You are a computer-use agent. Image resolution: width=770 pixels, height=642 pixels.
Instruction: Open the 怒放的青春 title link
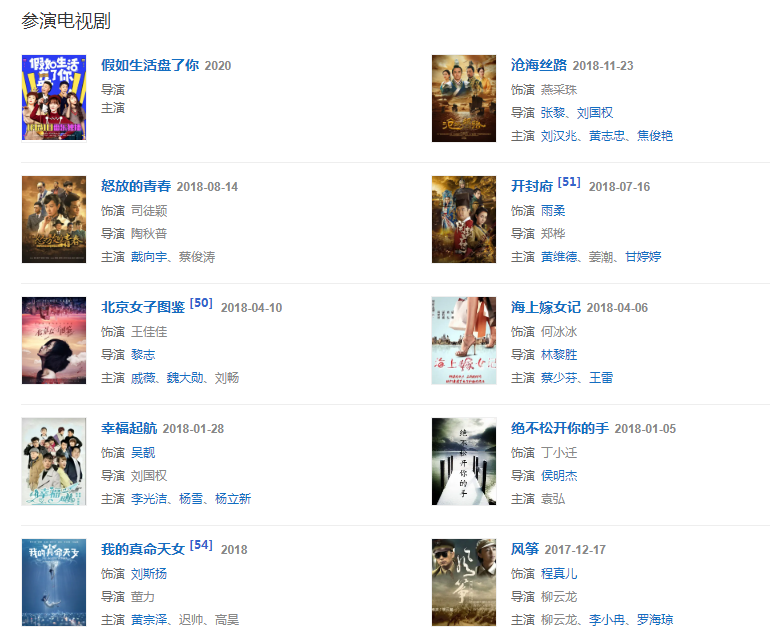(x=136, y=186)
